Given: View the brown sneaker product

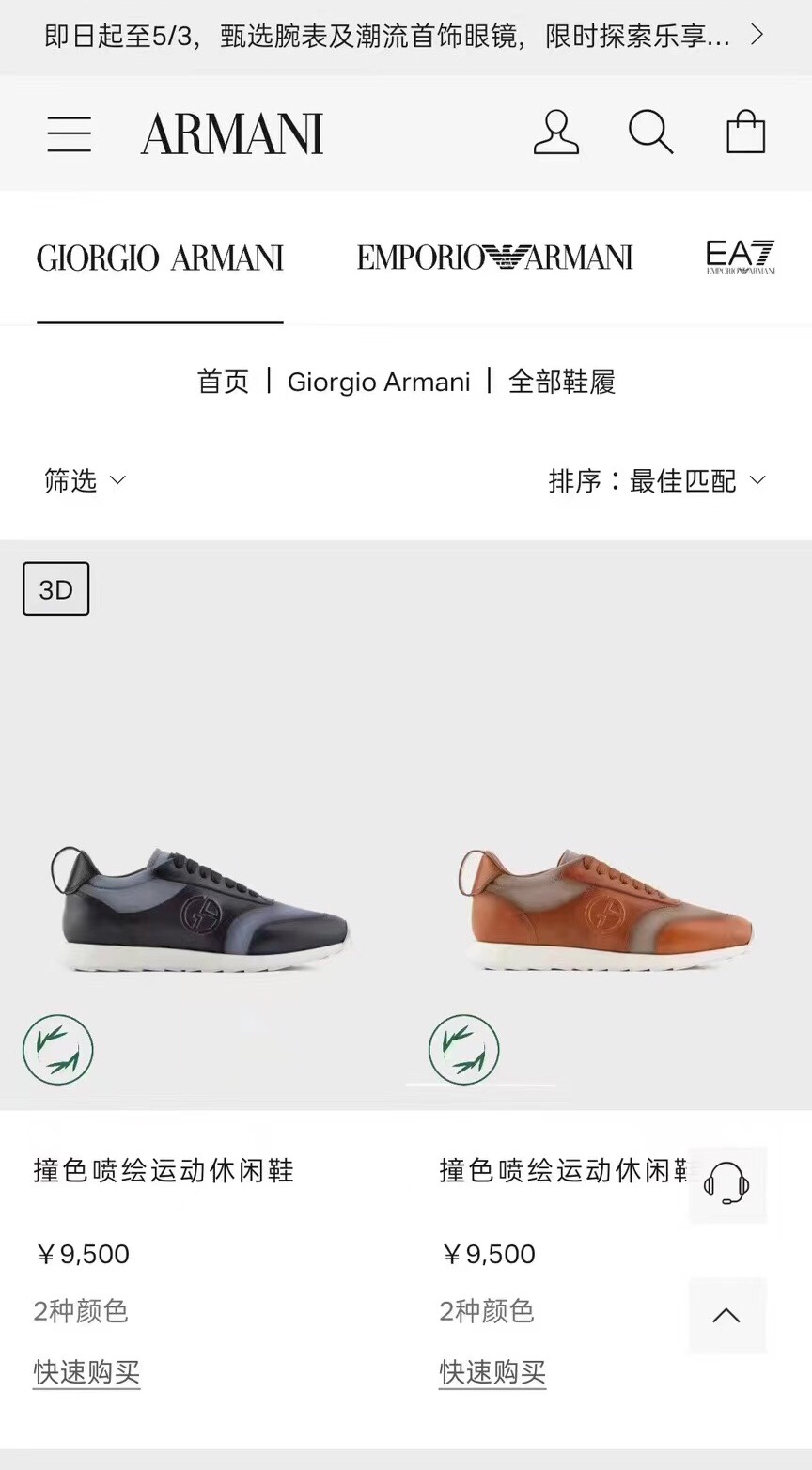Looking at the screenshot, I should (x=606, y=907).
